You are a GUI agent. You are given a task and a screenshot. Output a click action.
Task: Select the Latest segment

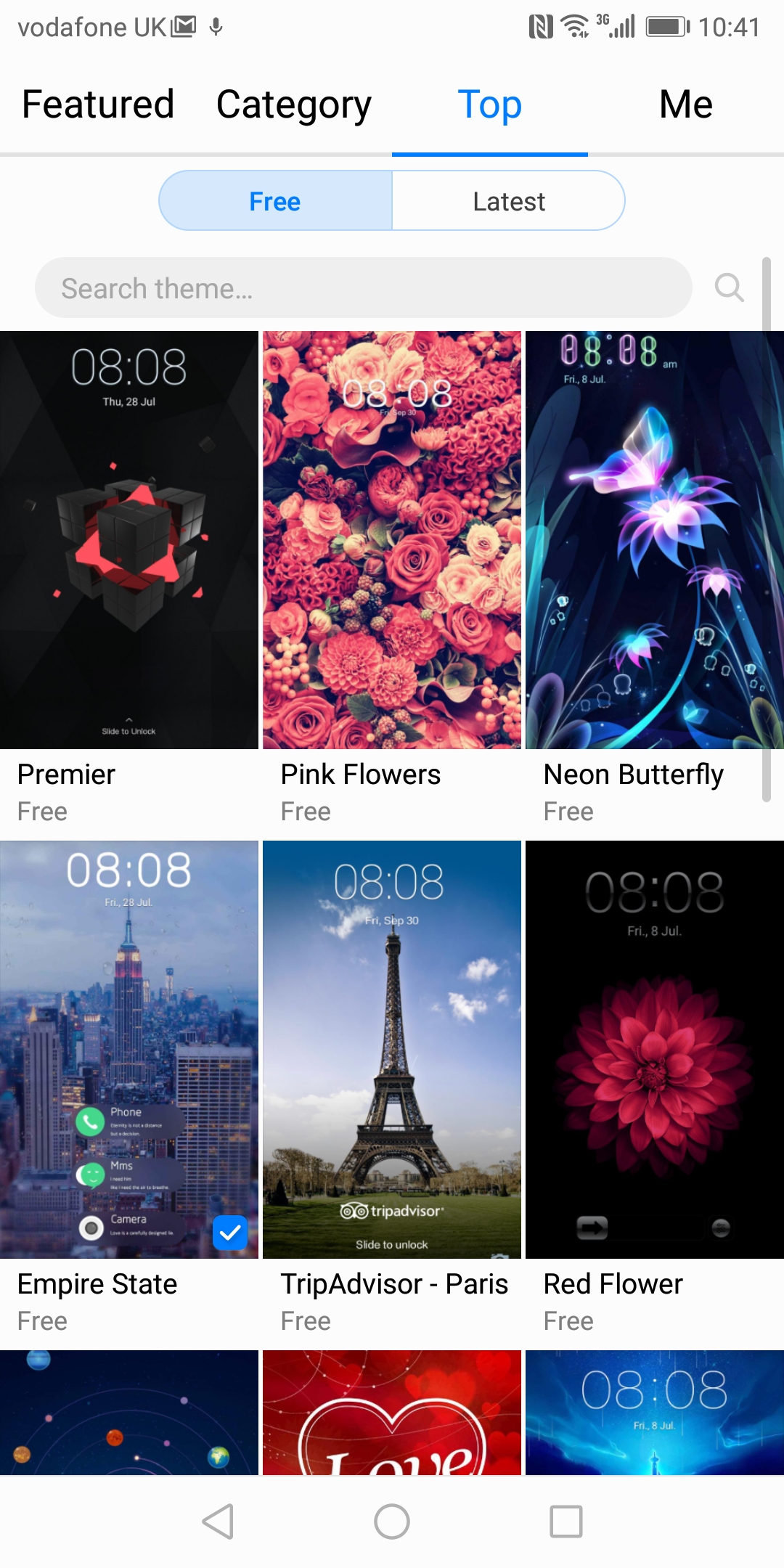click(508, 201)
